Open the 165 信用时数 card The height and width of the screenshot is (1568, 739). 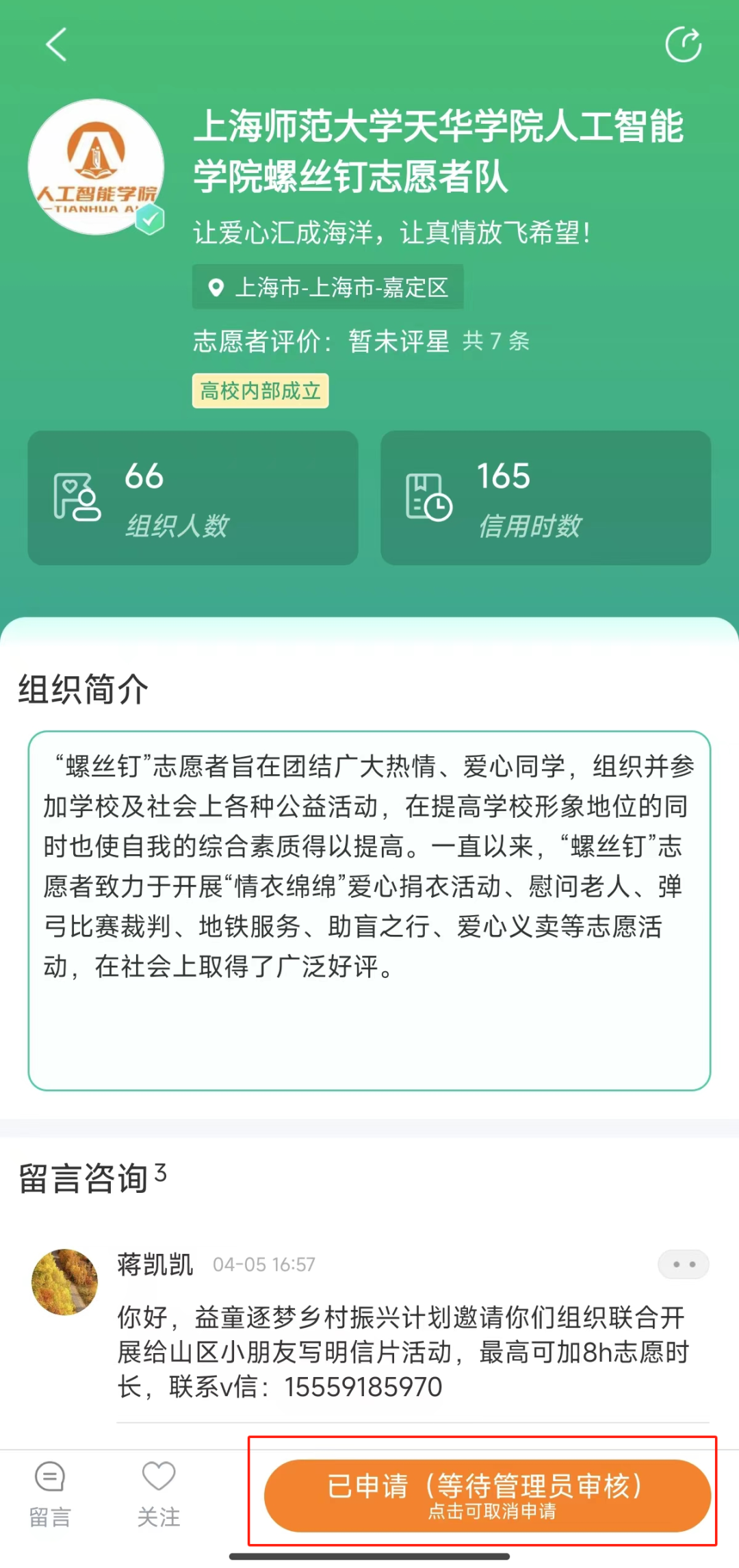[545, 498]
